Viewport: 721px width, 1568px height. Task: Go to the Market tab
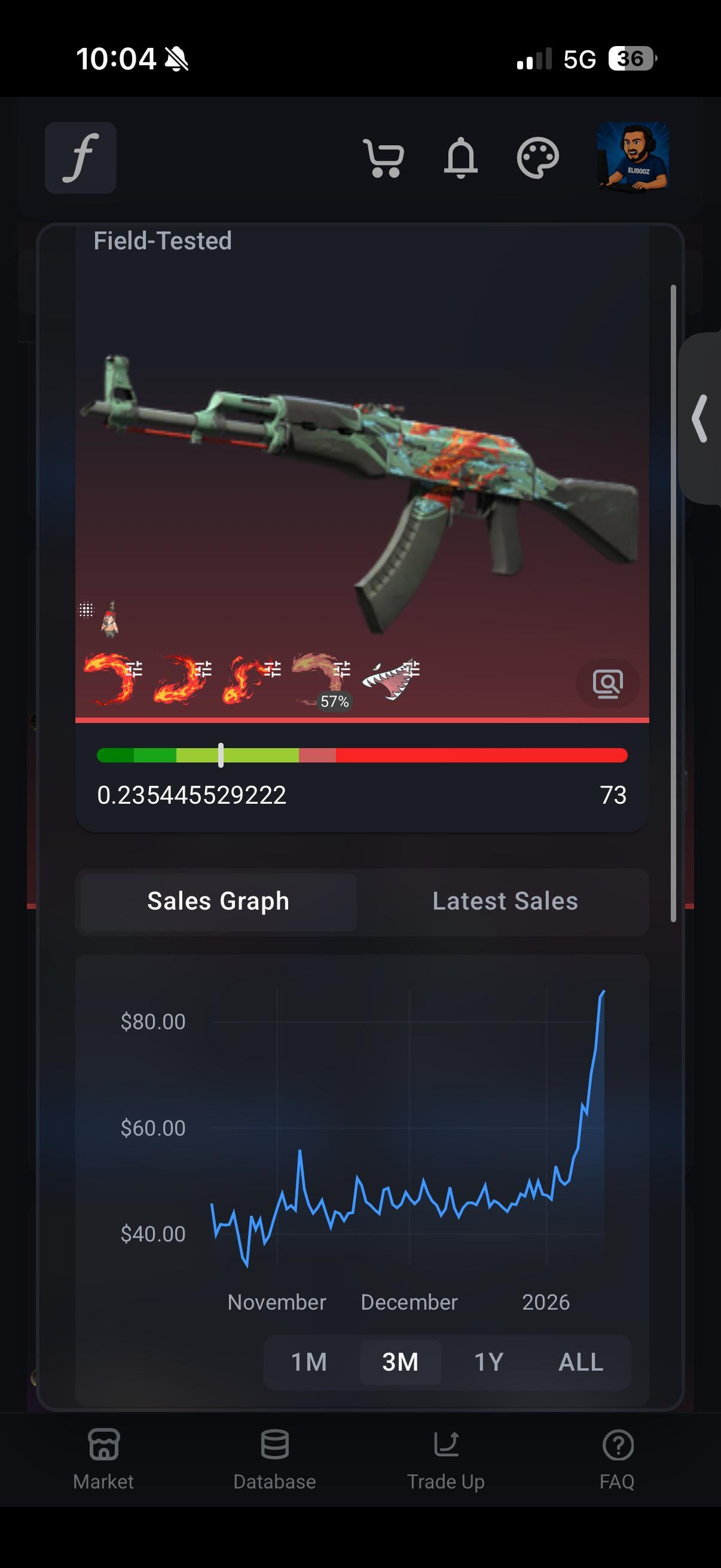point(103,1460)
